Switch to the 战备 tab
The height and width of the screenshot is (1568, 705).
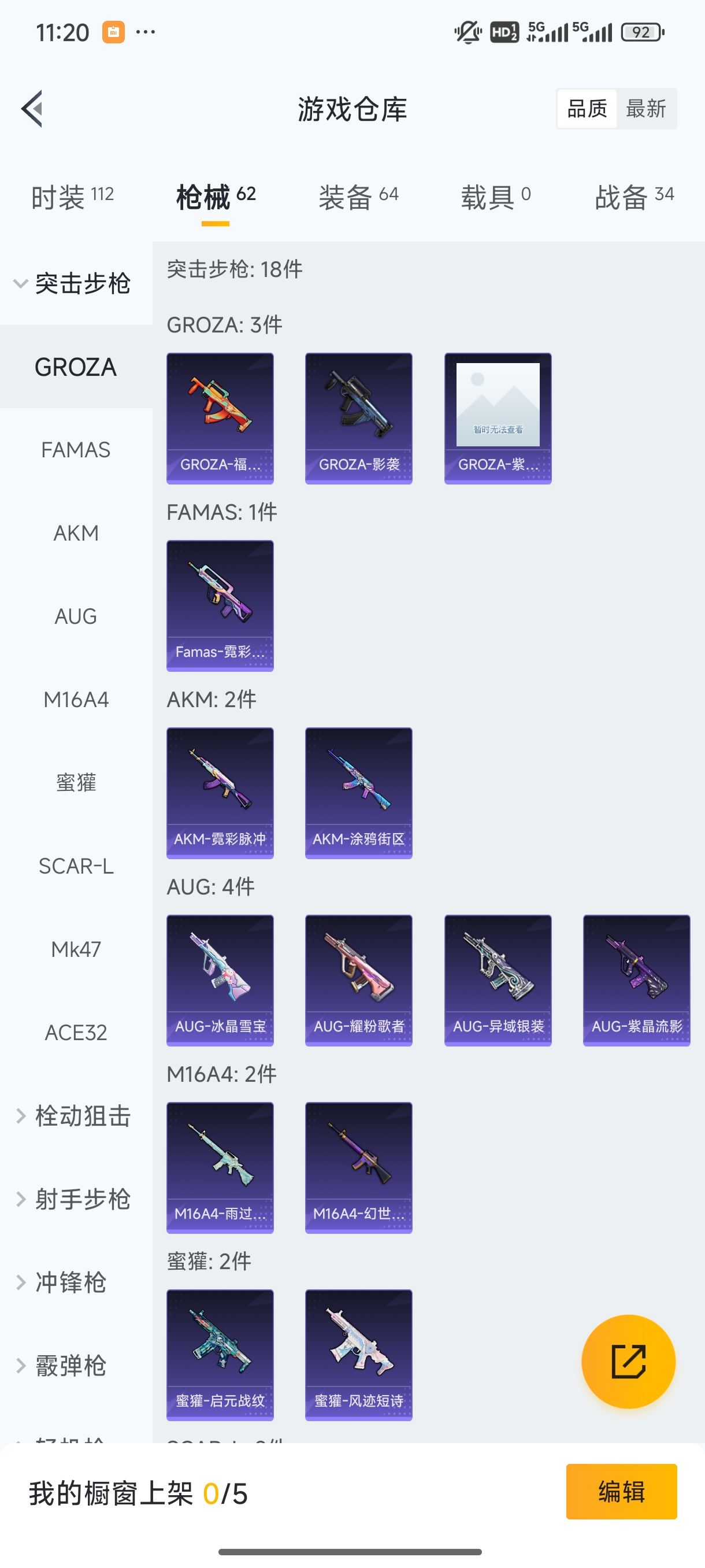pos(634,197)
